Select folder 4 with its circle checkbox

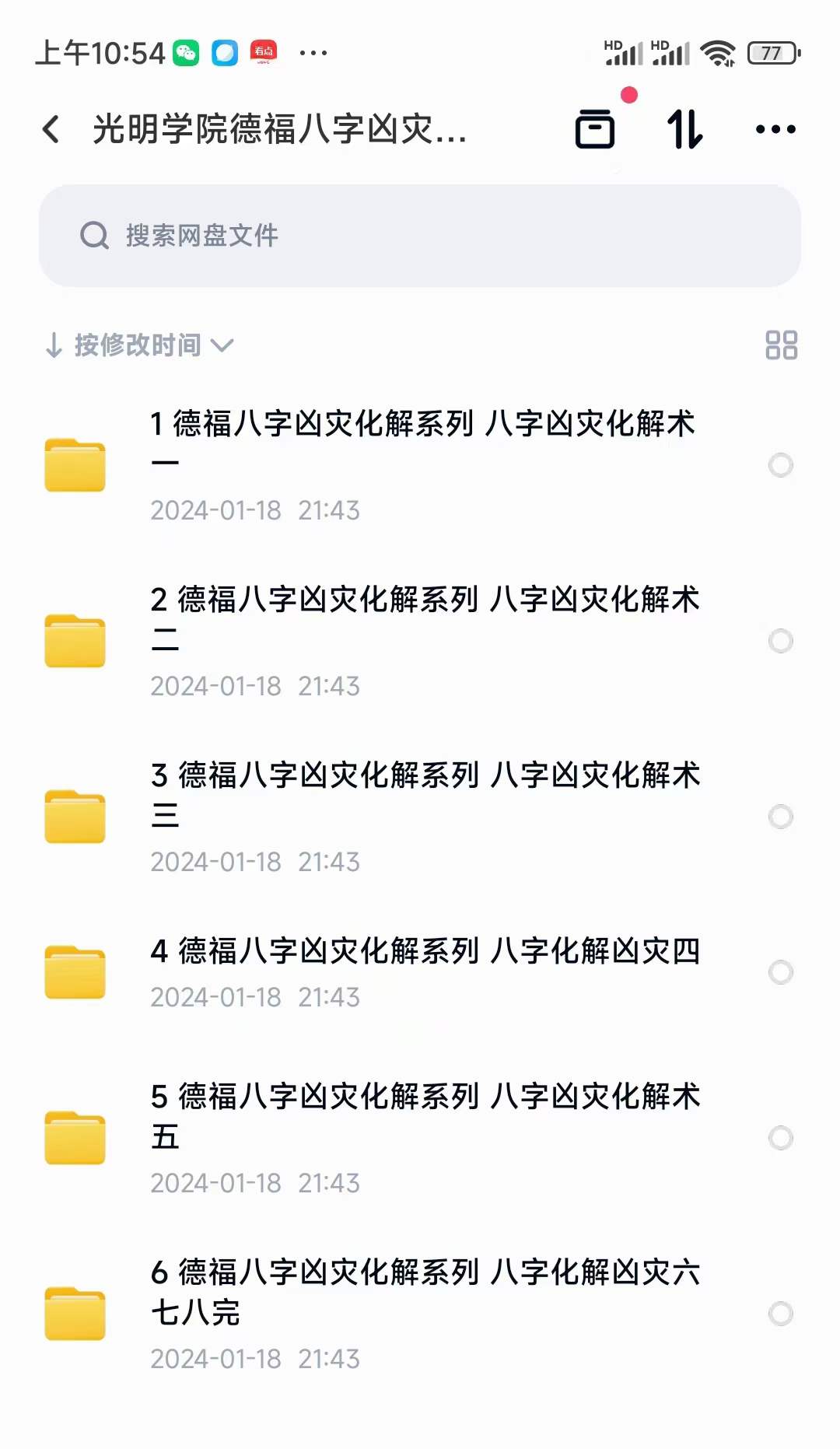click(x=780, y=972)
